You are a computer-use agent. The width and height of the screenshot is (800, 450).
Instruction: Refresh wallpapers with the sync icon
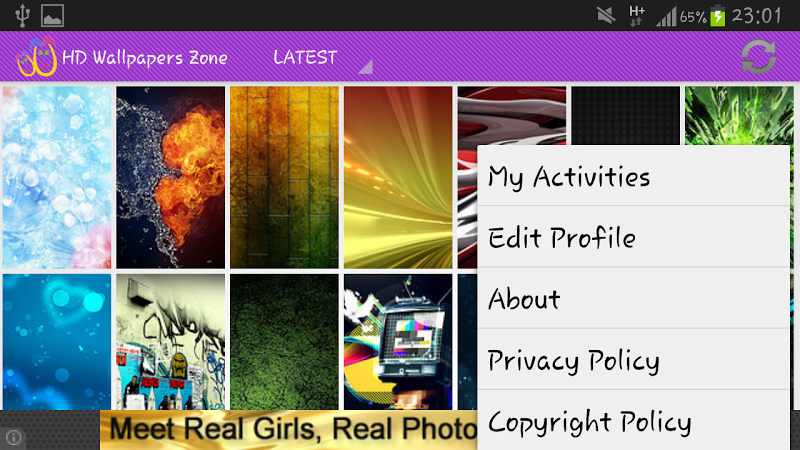click(758, 57)
